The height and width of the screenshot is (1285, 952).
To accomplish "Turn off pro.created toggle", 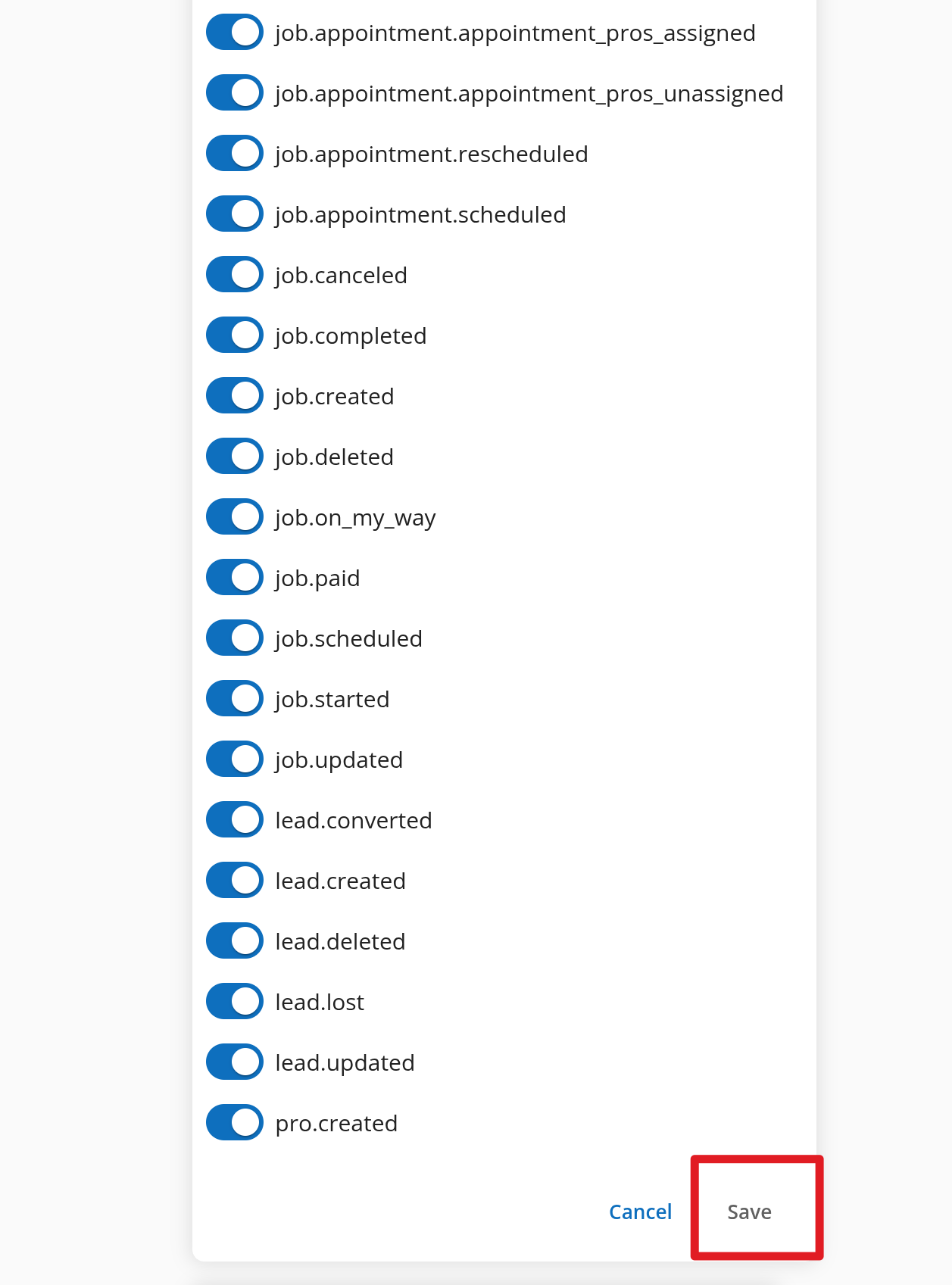I will [235, 1123].
